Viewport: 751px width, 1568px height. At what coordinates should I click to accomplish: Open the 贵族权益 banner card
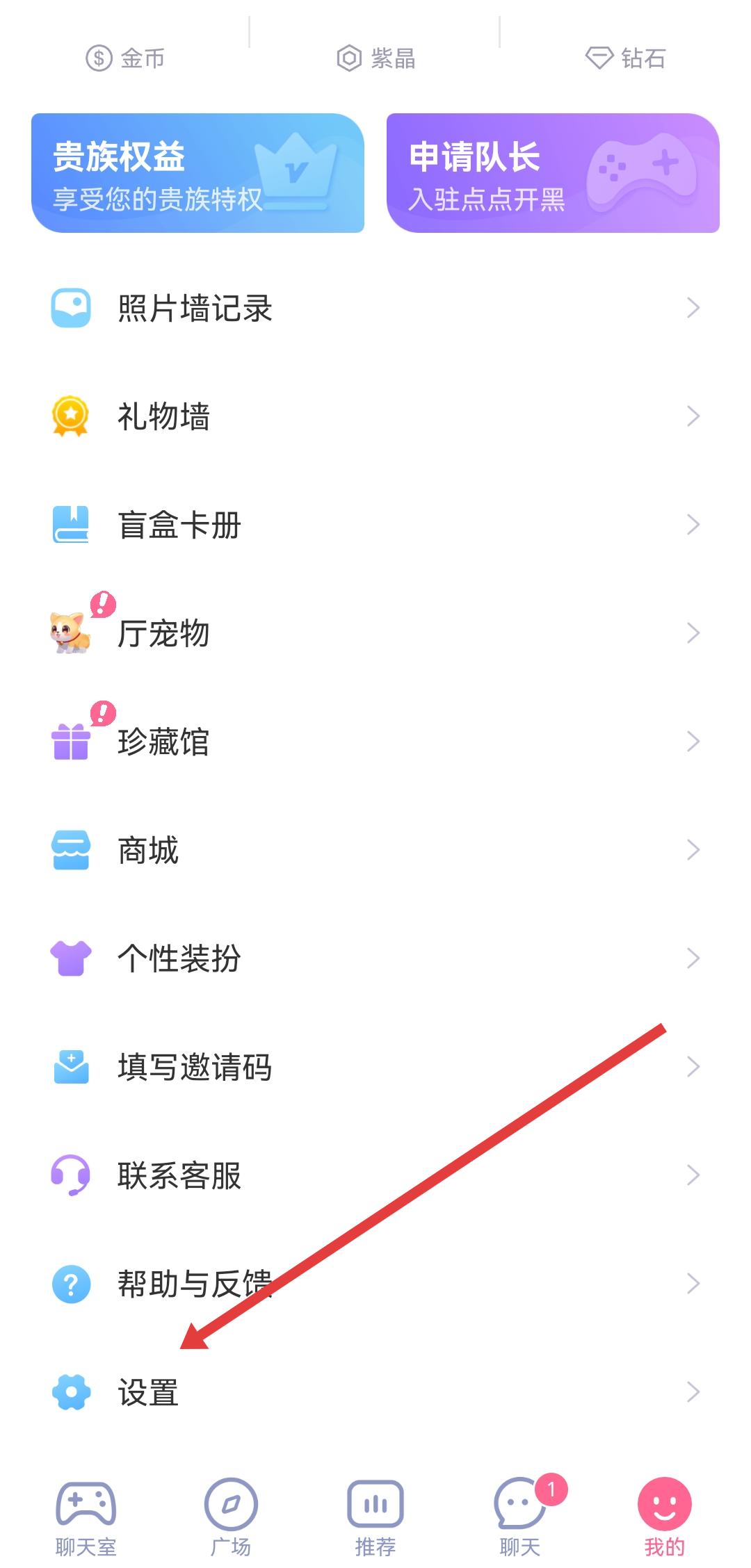197,173
